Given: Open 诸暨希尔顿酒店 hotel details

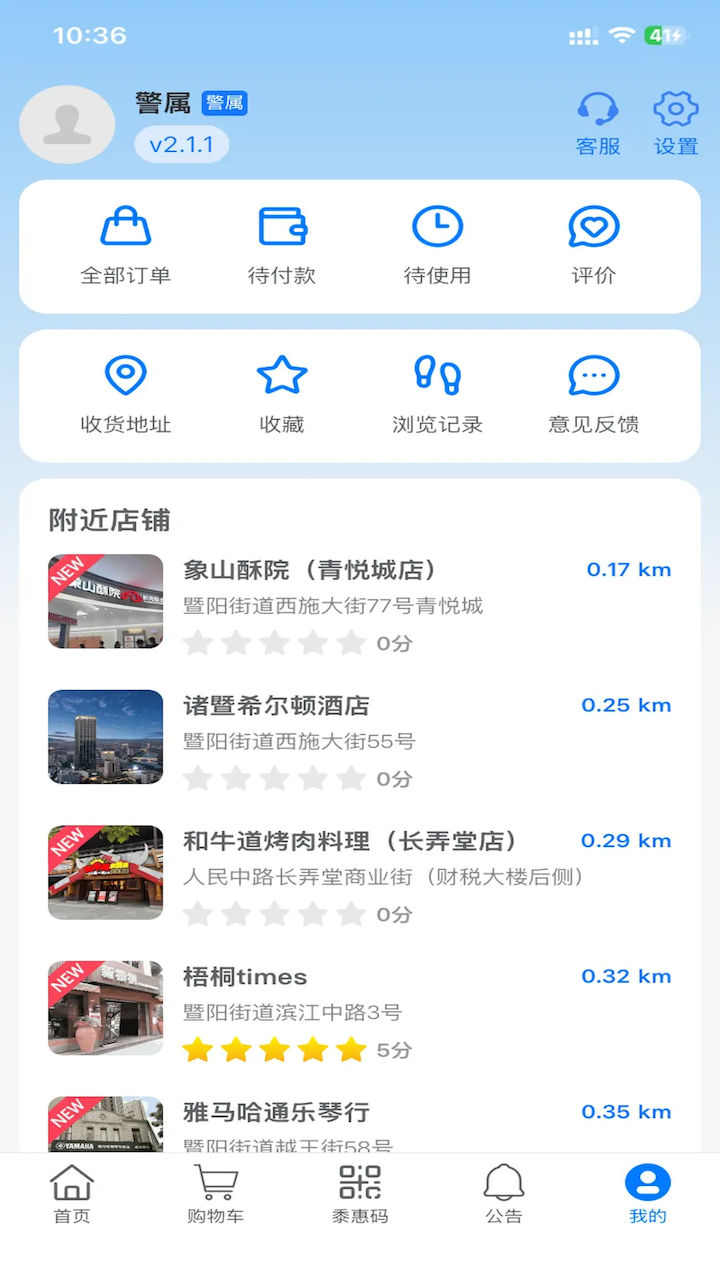Looking at the screenshot, I should (278, 706).
